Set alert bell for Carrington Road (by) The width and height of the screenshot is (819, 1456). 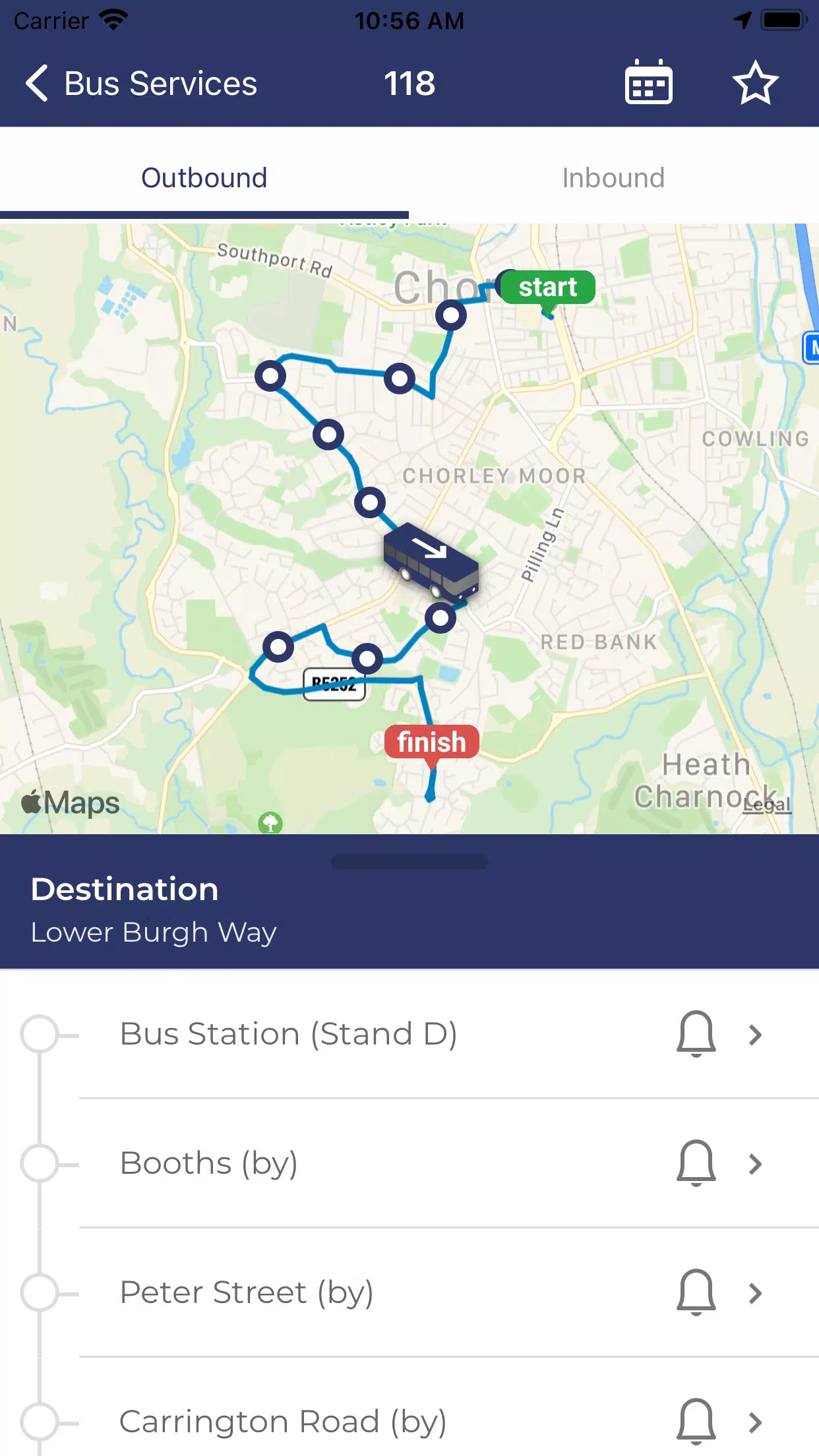click(x=696, y=1422)
